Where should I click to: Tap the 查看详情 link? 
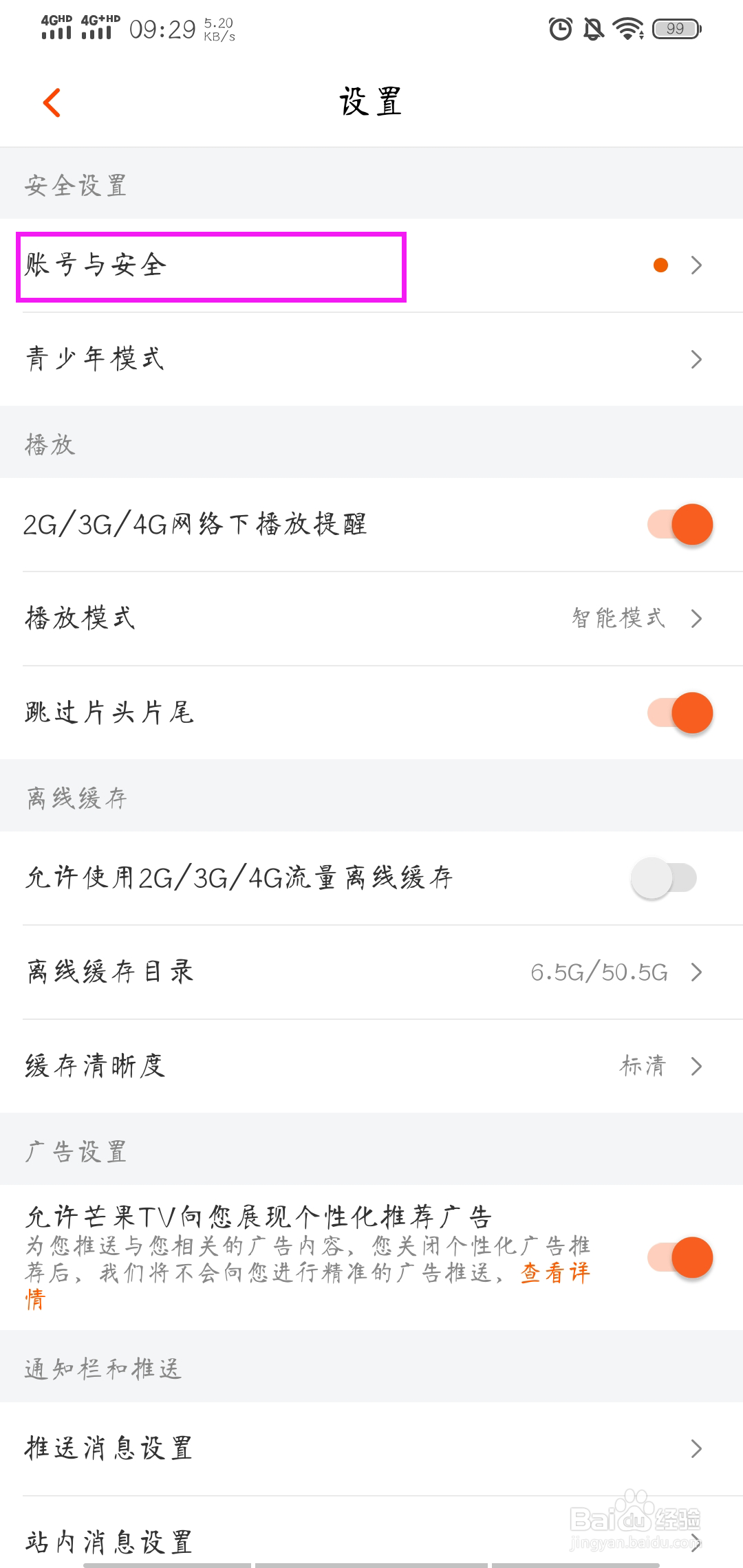pyautogui.click(x=554, y=1273)
